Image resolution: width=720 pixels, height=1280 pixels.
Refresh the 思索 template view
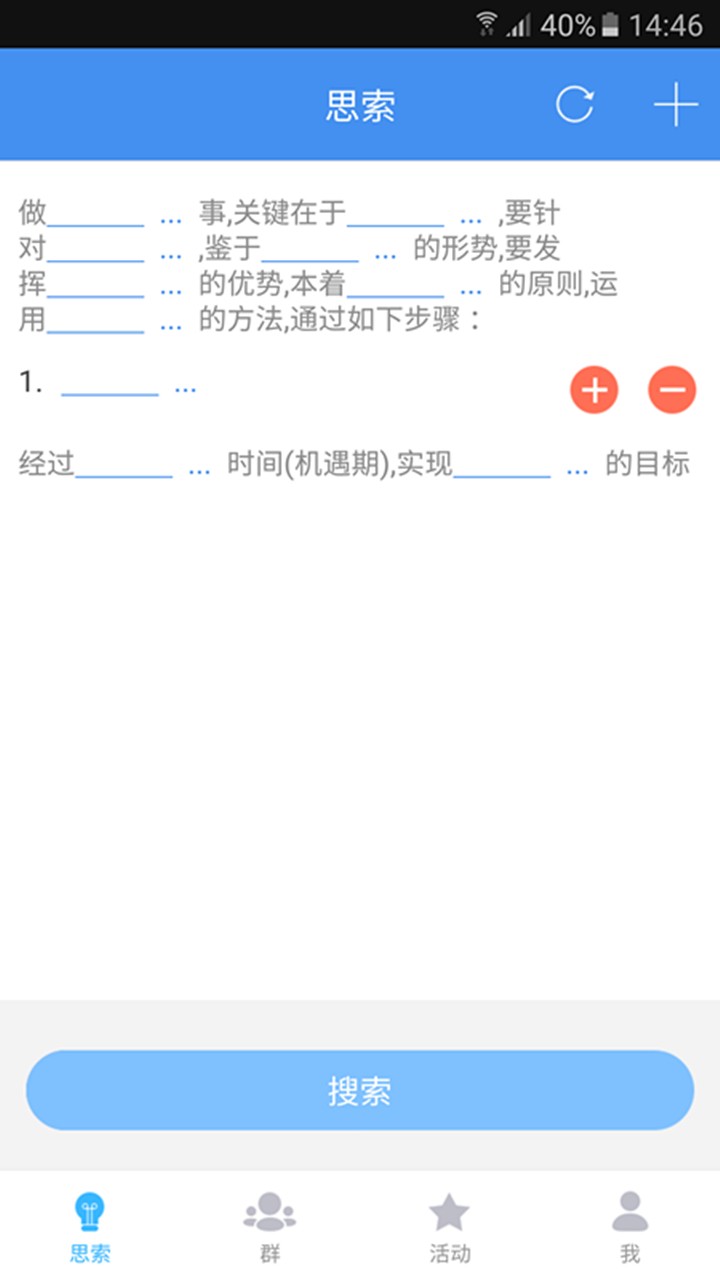point(575,103)
